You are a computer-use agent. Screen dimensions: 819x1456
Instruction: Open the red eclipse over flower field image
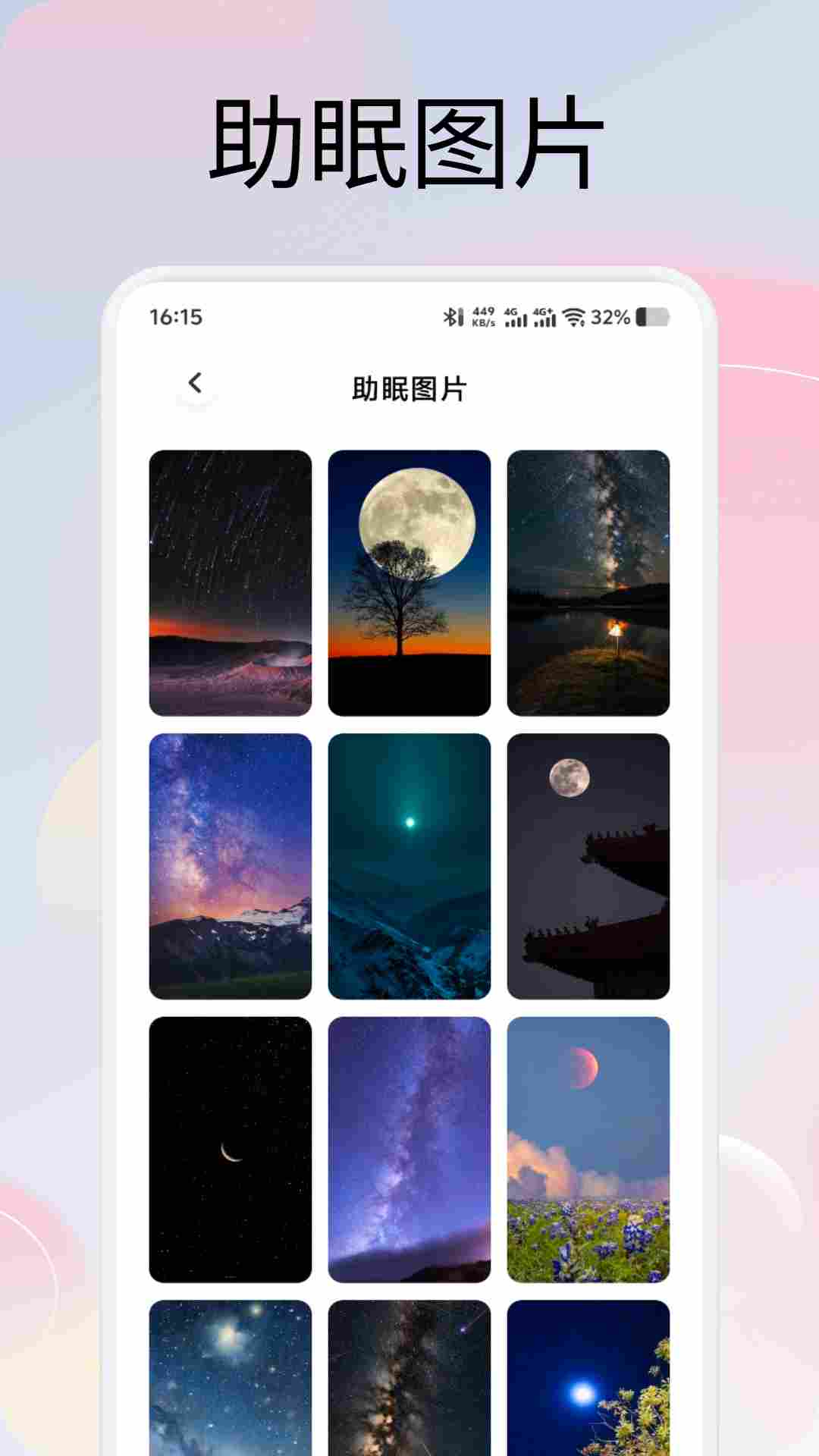pyautogui.click(x=589, y=1153)
